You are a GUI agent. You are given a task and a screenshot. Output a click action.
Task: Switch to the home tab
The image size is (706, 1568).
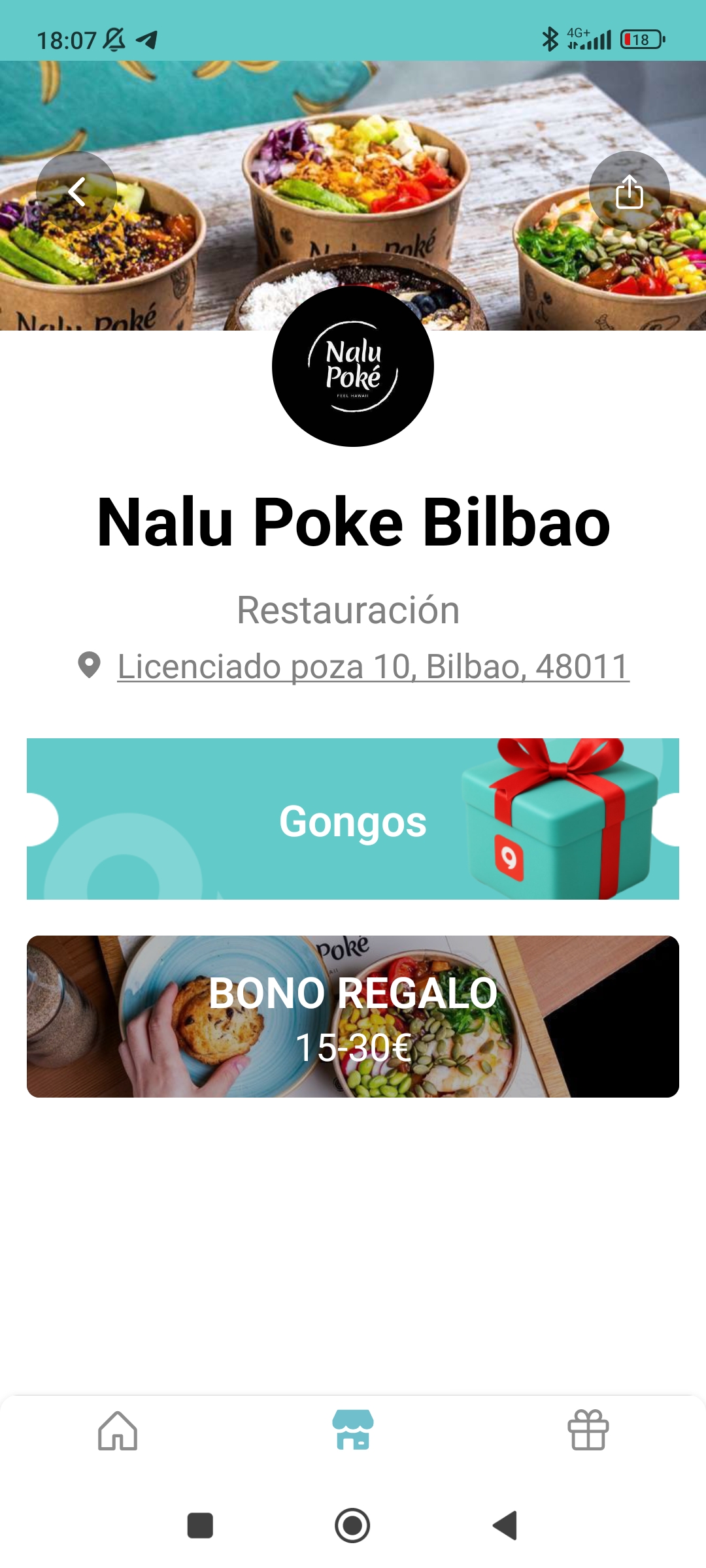point(118,1431)
